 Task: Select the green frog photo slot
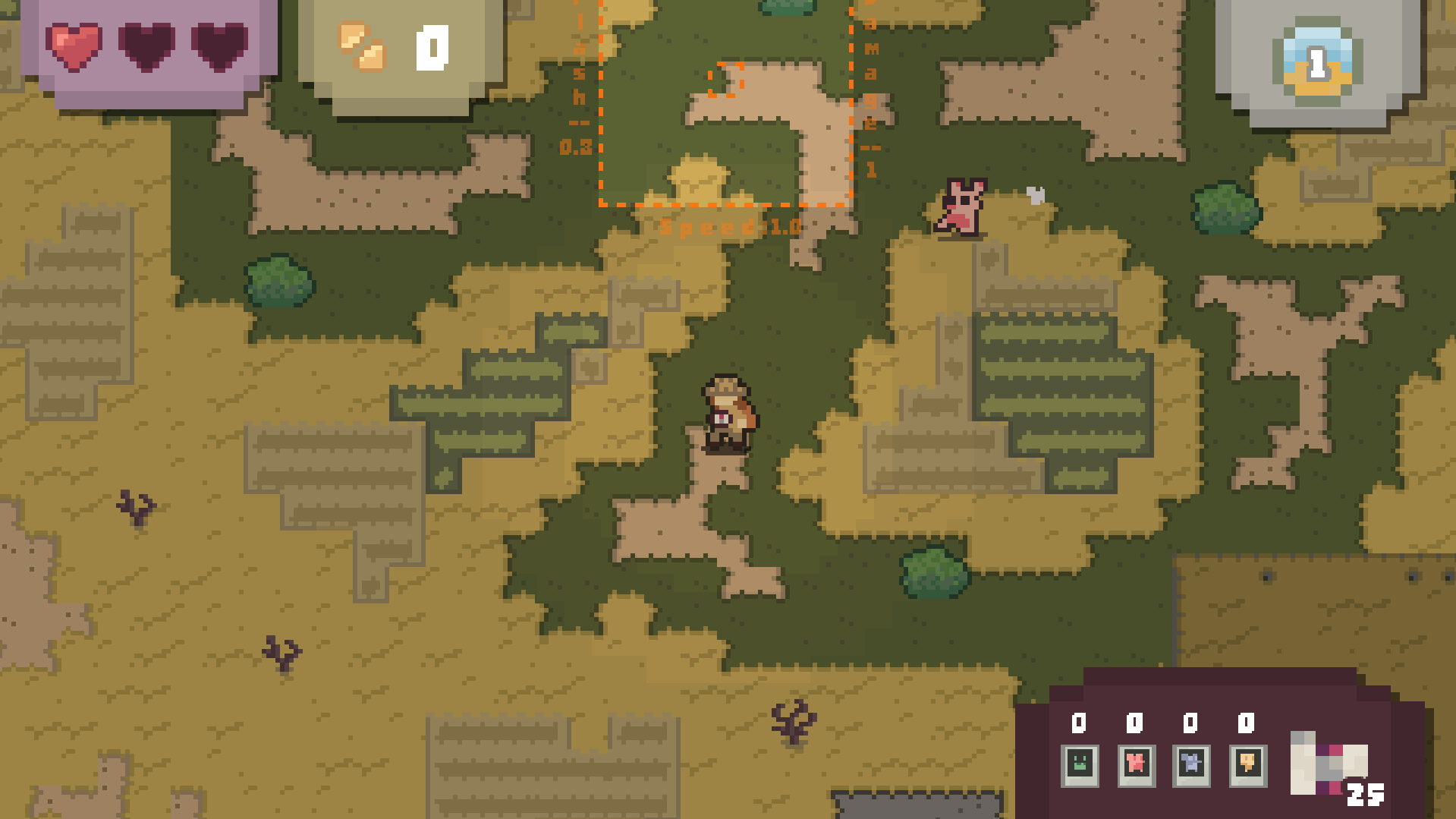tap(1079, 764)
